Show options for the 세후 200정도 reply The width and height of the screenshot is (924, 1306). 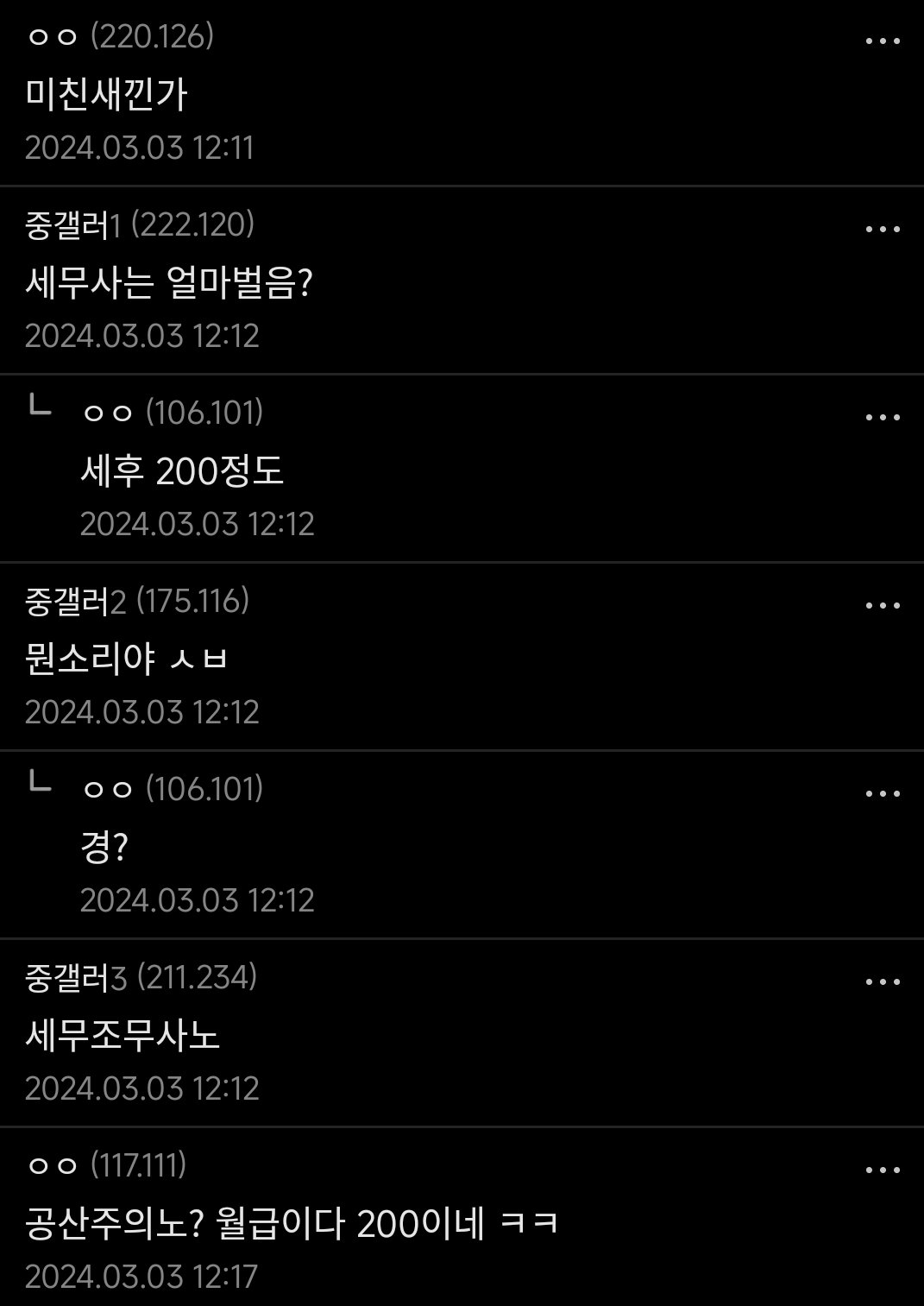(883, 418)
